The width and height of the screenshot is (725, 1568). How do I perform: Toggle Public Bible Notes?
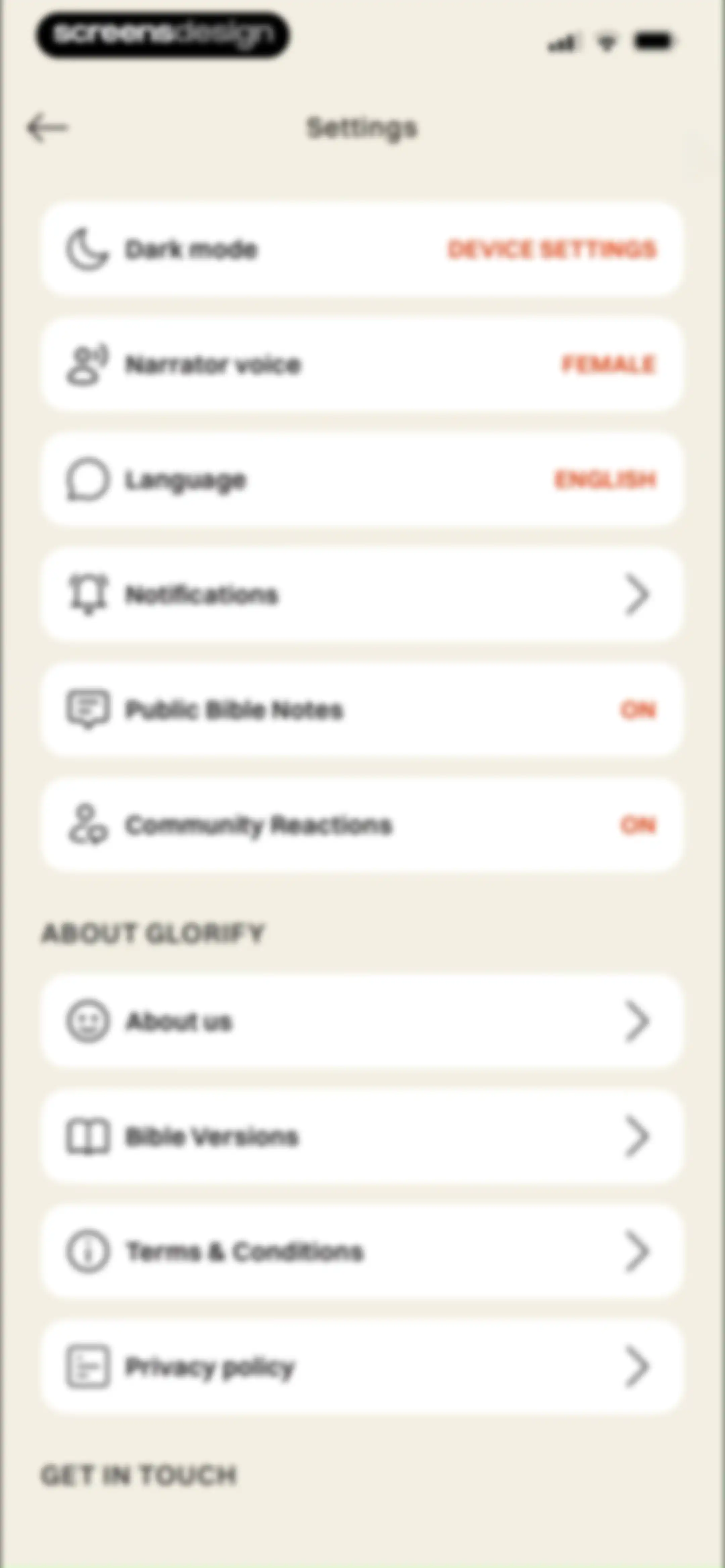tap(362, 709)
